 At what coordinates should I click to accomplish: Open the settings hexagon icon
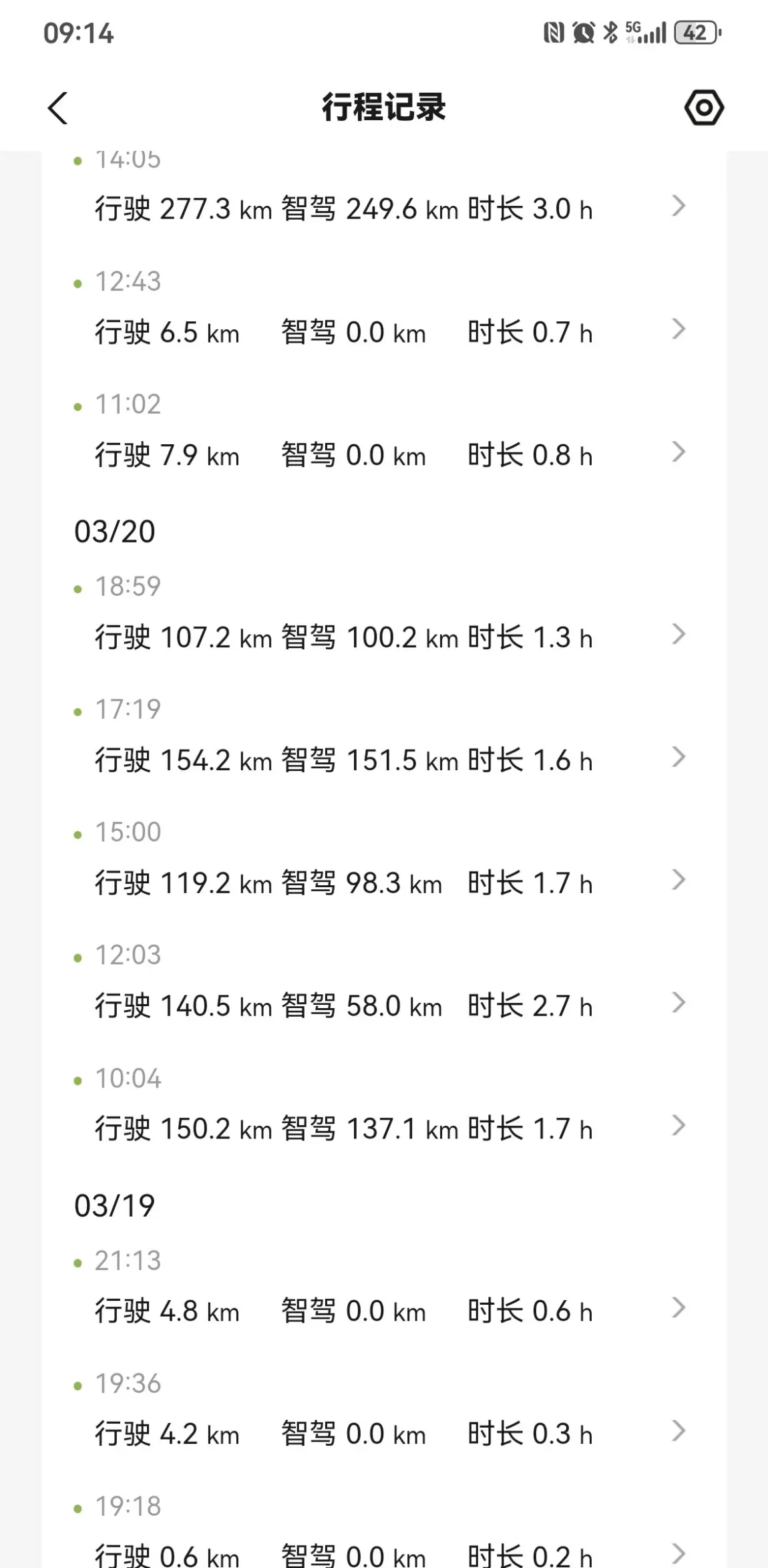[704, 108]
